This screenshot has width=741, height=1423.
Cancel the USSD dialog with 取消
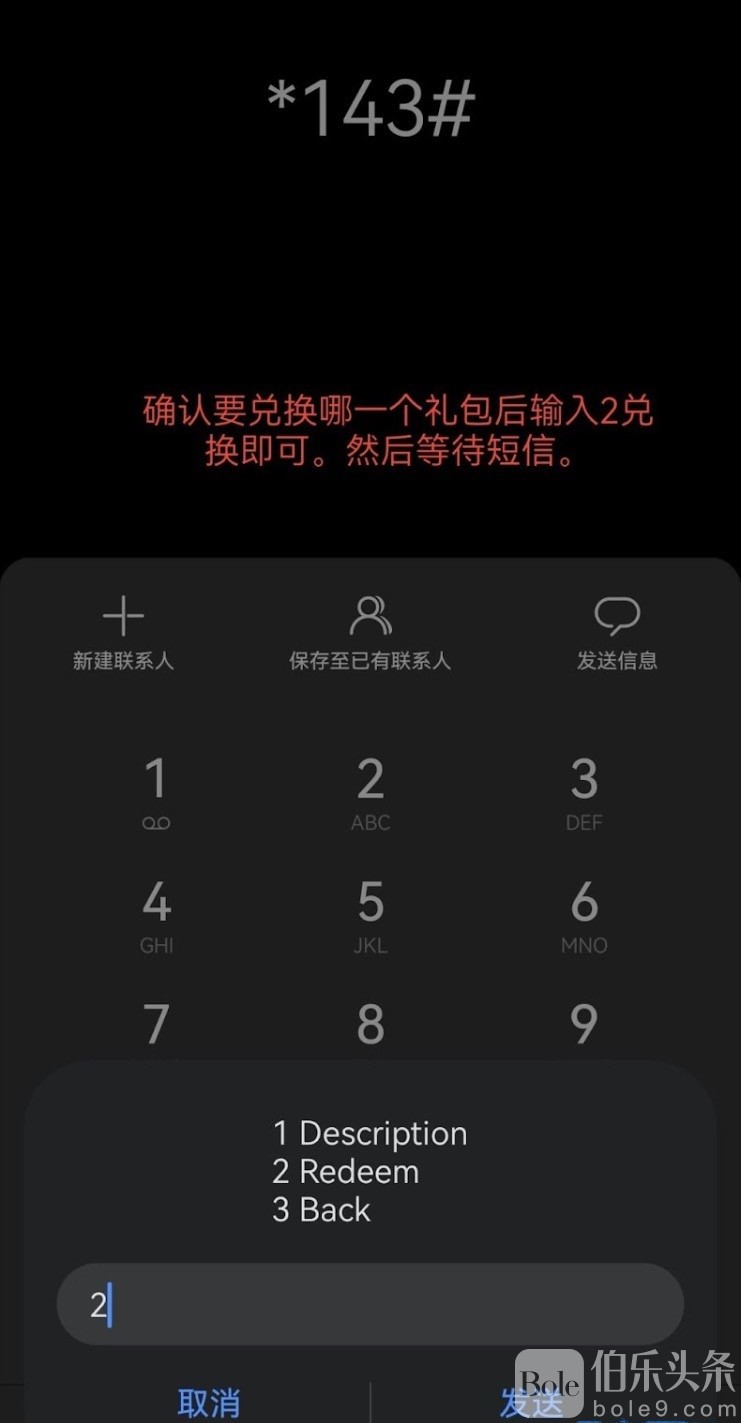click(208, 1402)
